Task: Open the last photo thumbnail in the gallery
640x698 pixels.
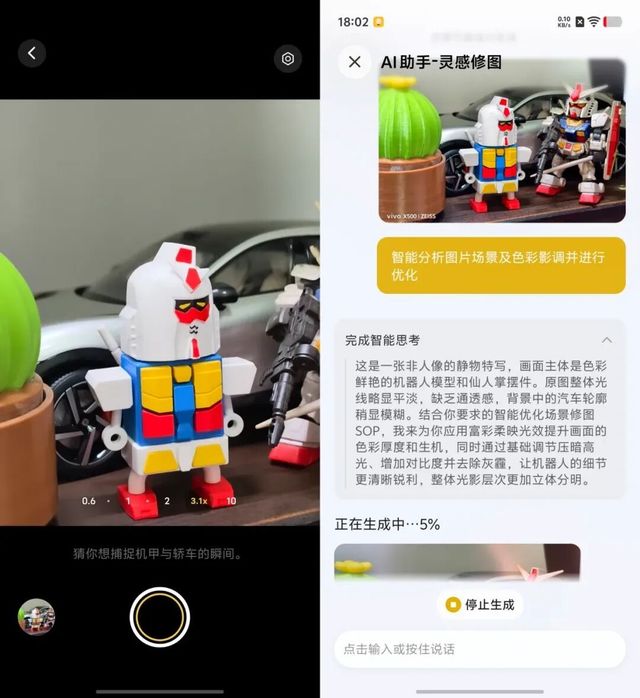Action: click(36, 617)
